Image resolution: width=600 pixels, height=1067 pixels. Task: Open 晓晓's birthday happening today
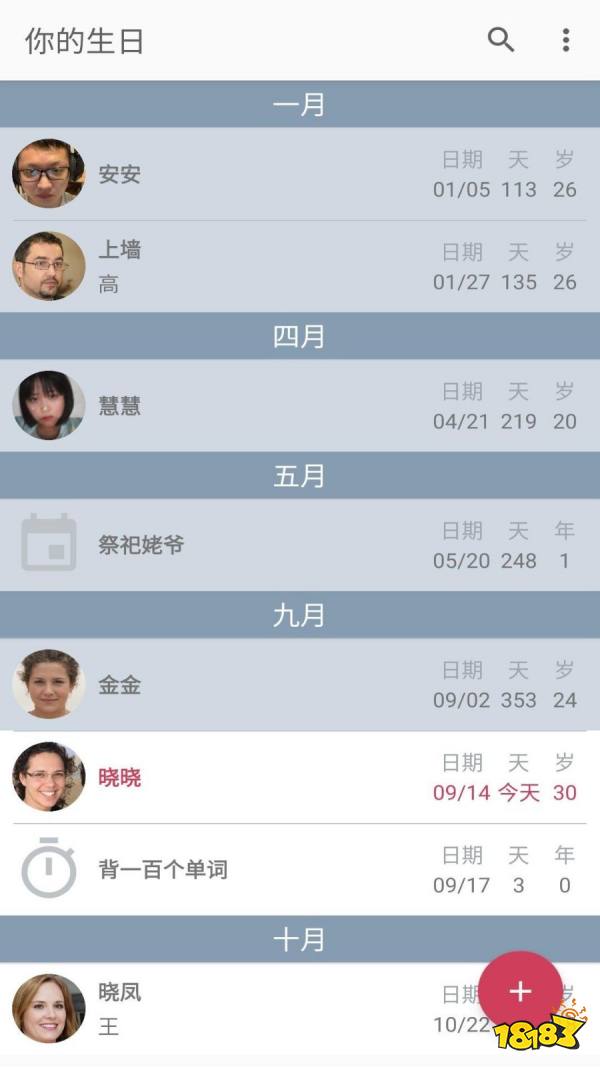click(x=300, y=777)
